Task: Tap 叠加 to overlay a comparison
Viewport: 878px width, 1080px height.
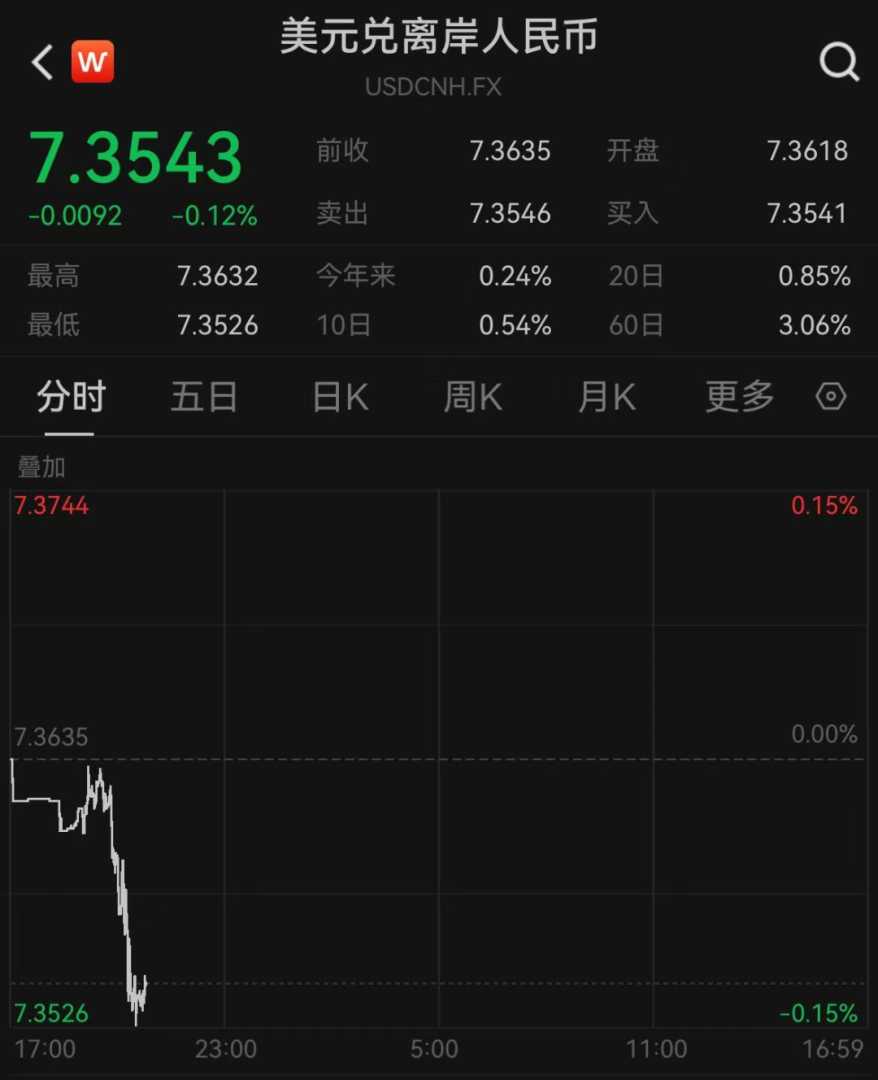Action: click(x=41, y=467)
